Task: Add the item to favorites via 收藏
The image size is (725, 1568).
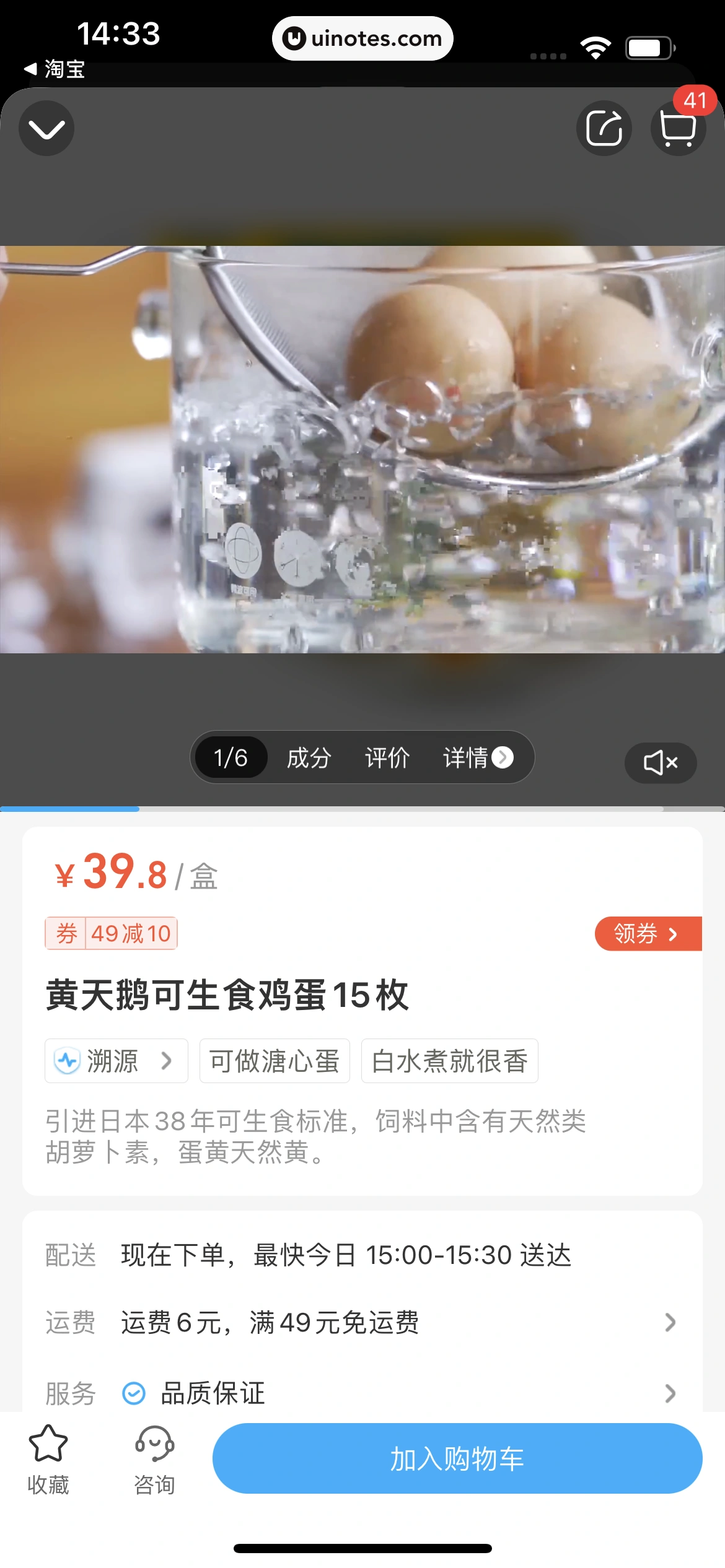Action: [x=48, y=1459]
